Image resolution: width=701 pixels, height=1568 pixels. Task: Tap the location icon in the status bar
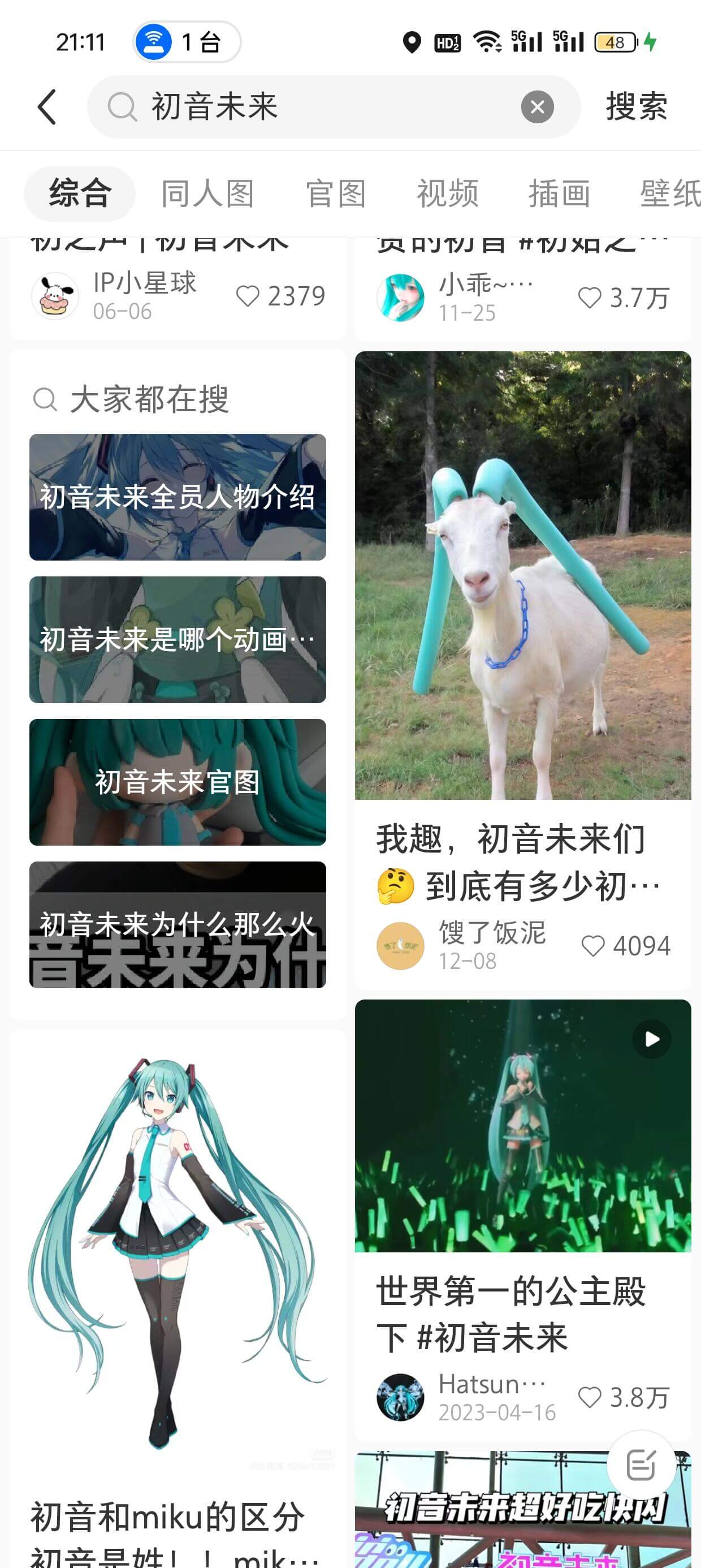[412, 41]
